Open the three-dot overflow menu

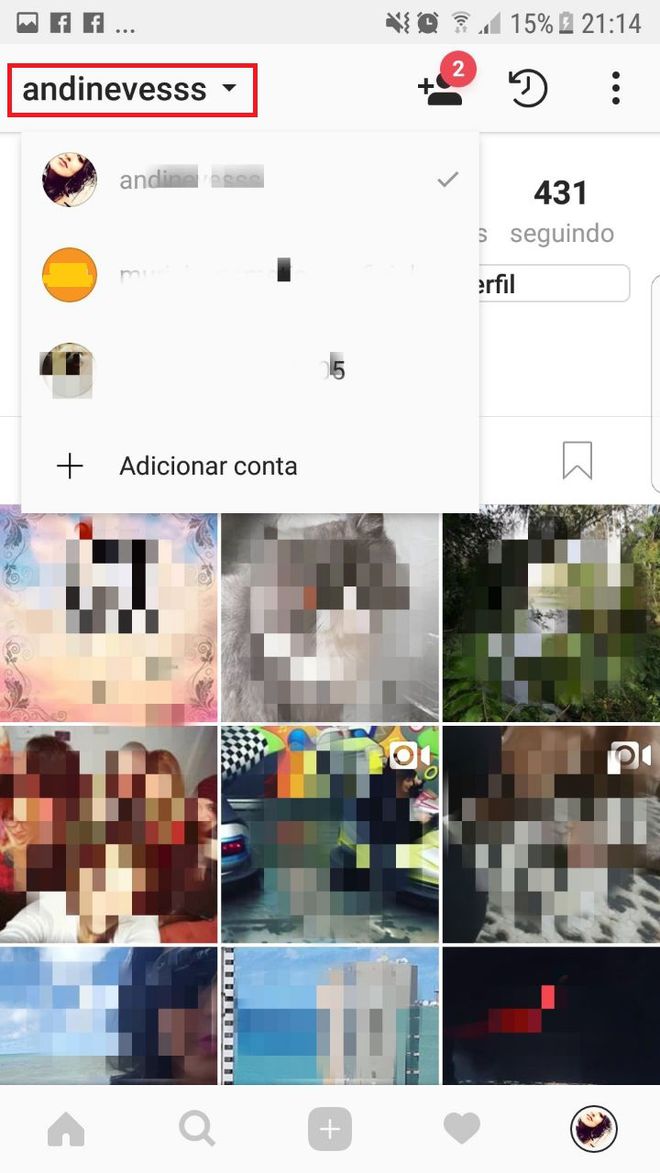[x=615, y=88]
